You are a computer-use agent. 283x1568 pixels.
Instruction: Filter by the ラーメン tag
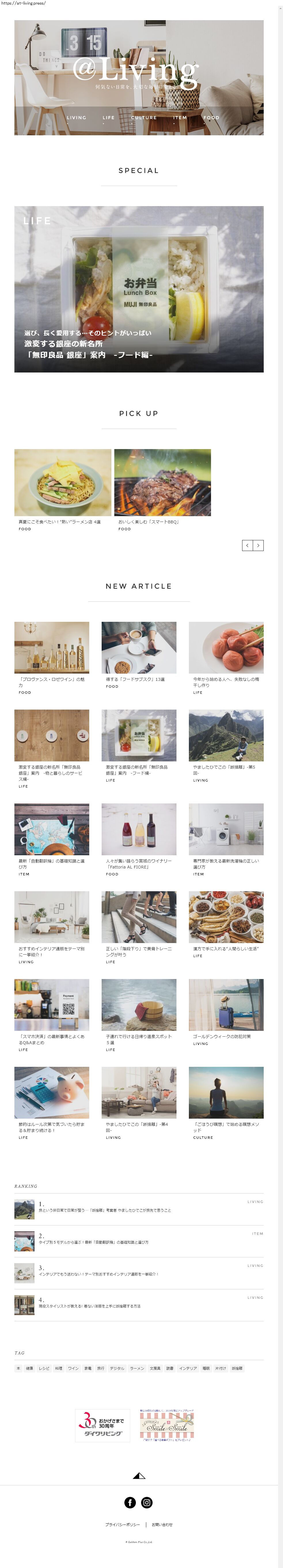pos(137,1368)
